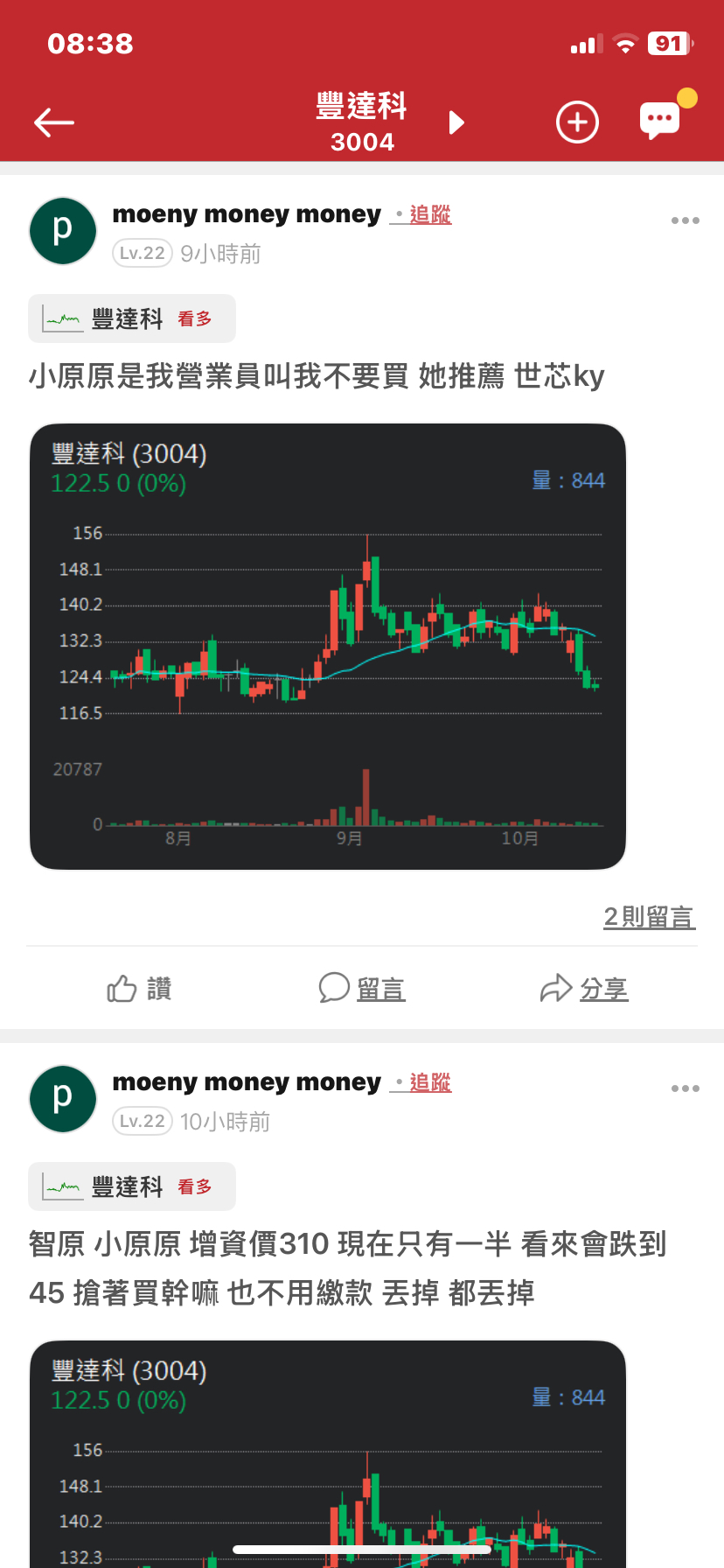The width and height of the screenshot is (724, 1568).
Task: Open the profile avatar on the 9小時前 post
Action: (63, 231)
